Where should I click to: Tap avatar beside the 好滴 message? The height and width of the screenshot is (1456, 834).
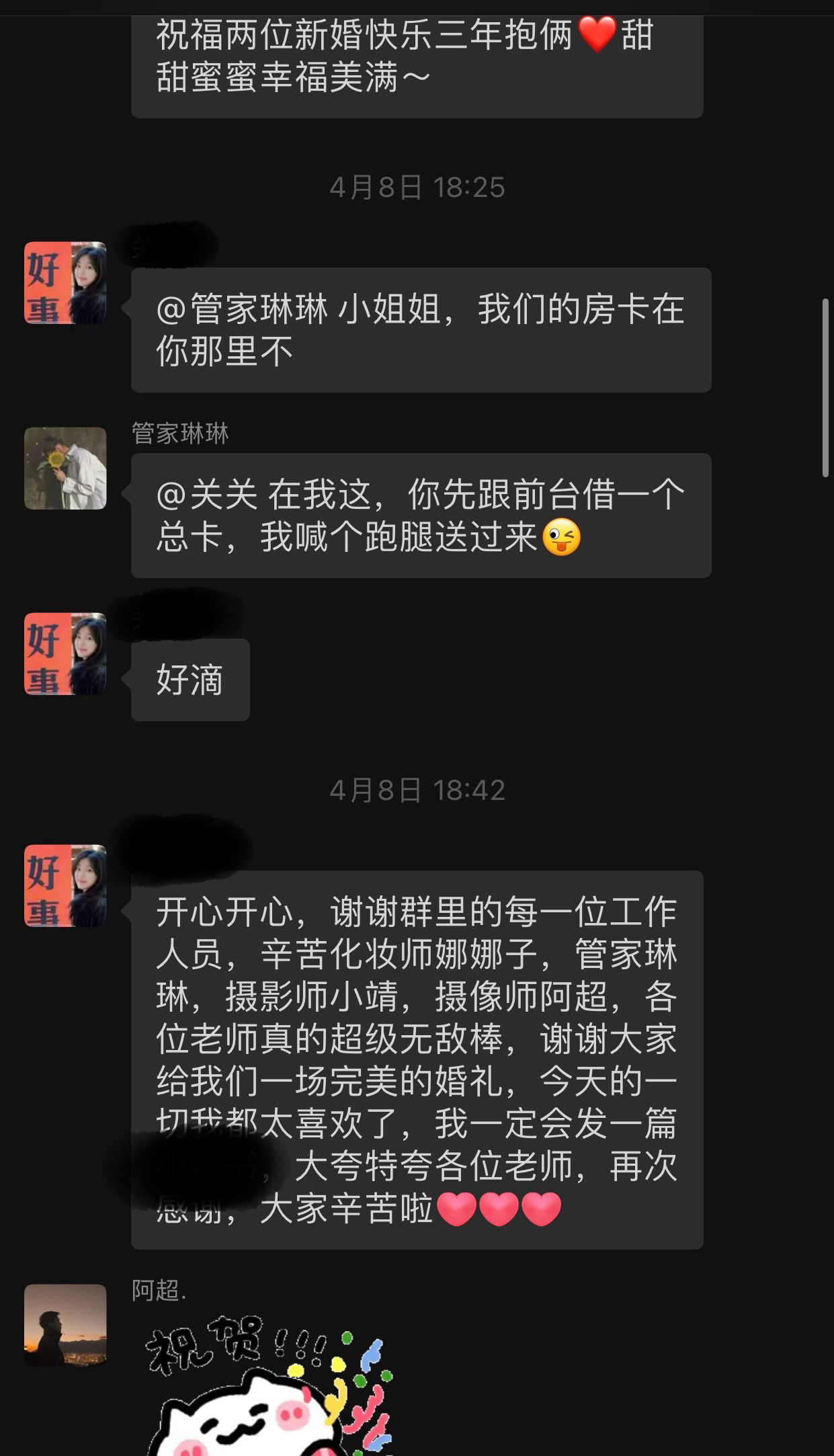[x=65, y=653]
